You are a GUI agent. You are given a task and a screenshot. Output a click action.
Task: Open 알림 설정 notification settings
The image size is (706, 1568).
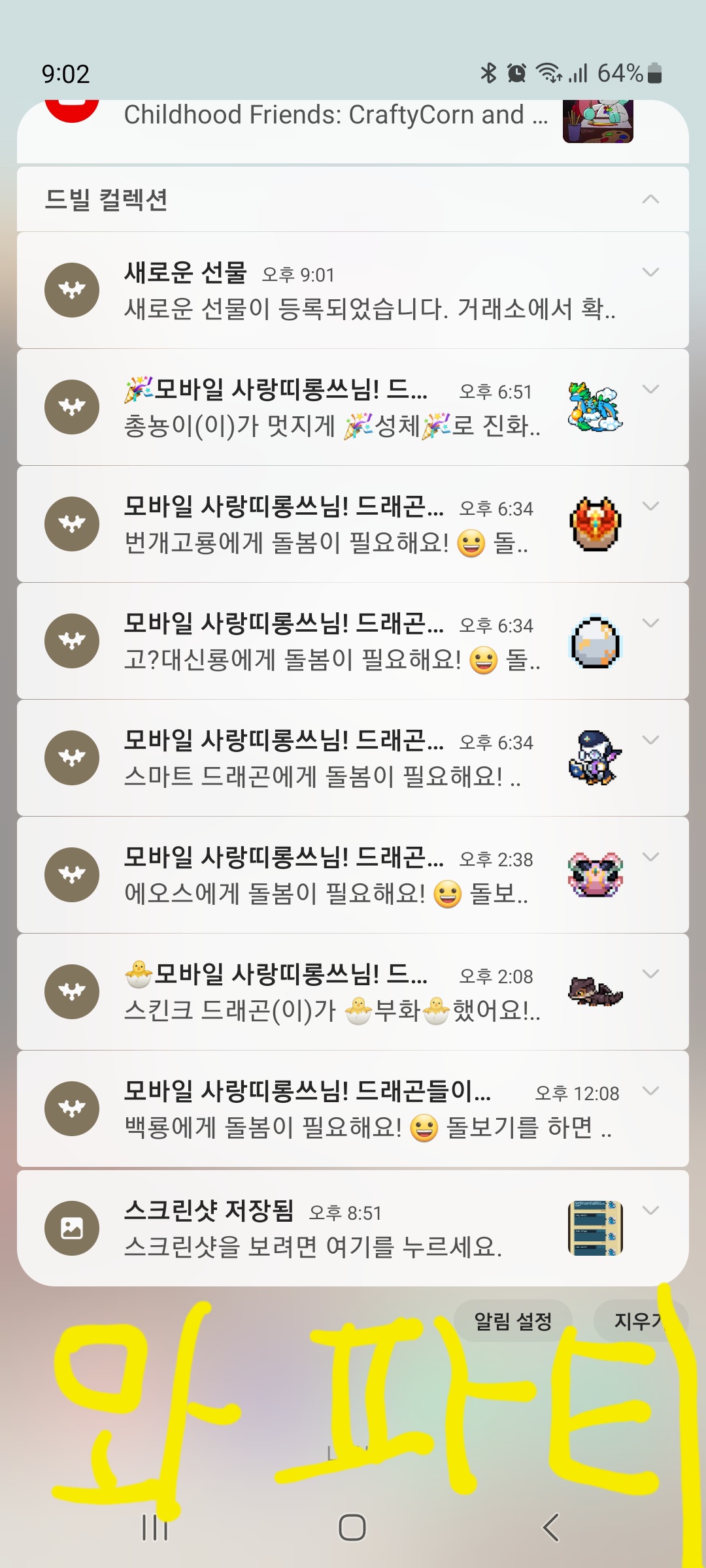click(x=513, y=1321)
